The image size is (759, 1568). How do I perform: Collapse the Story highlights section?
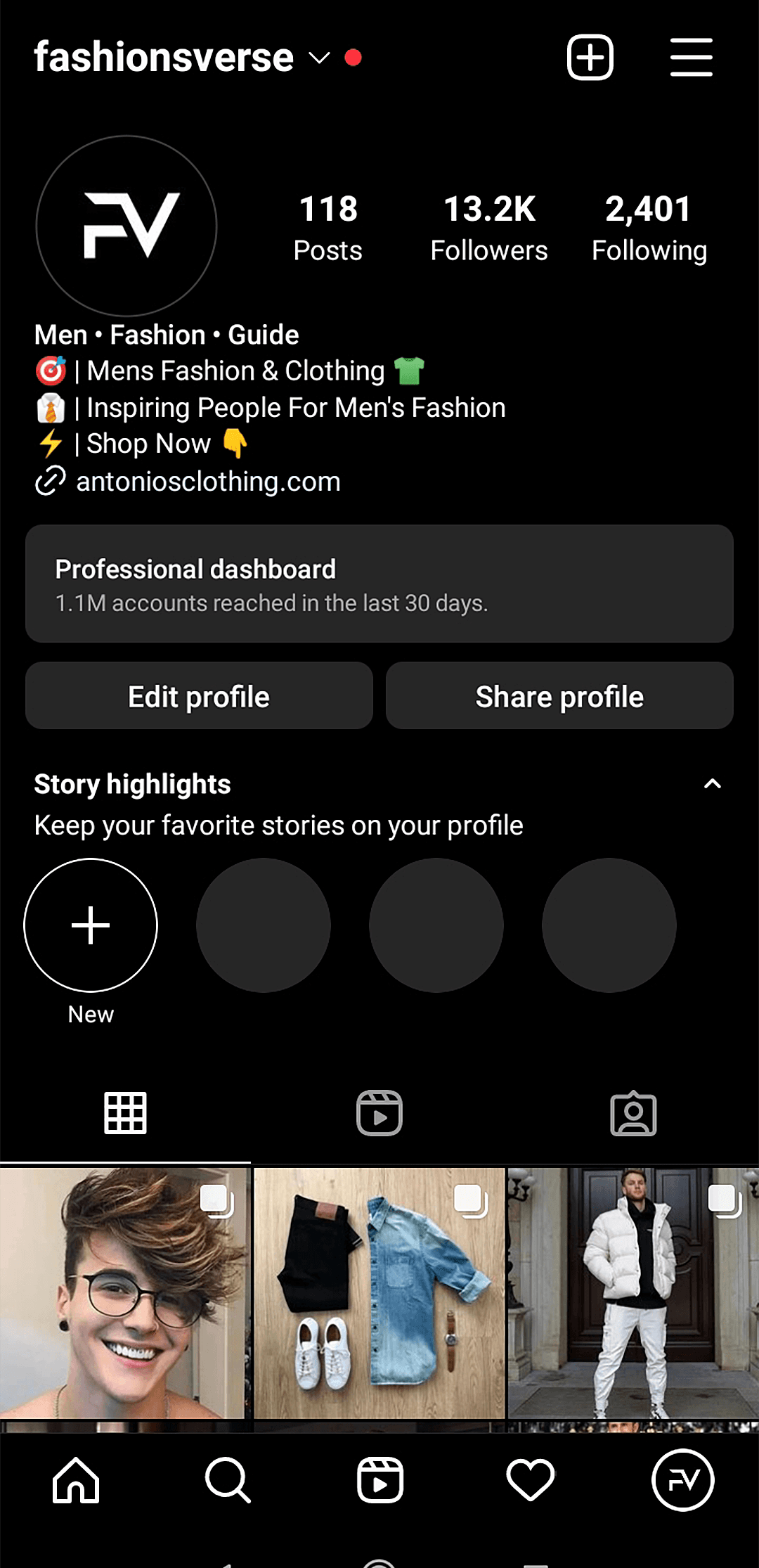(x=713, y=784)
